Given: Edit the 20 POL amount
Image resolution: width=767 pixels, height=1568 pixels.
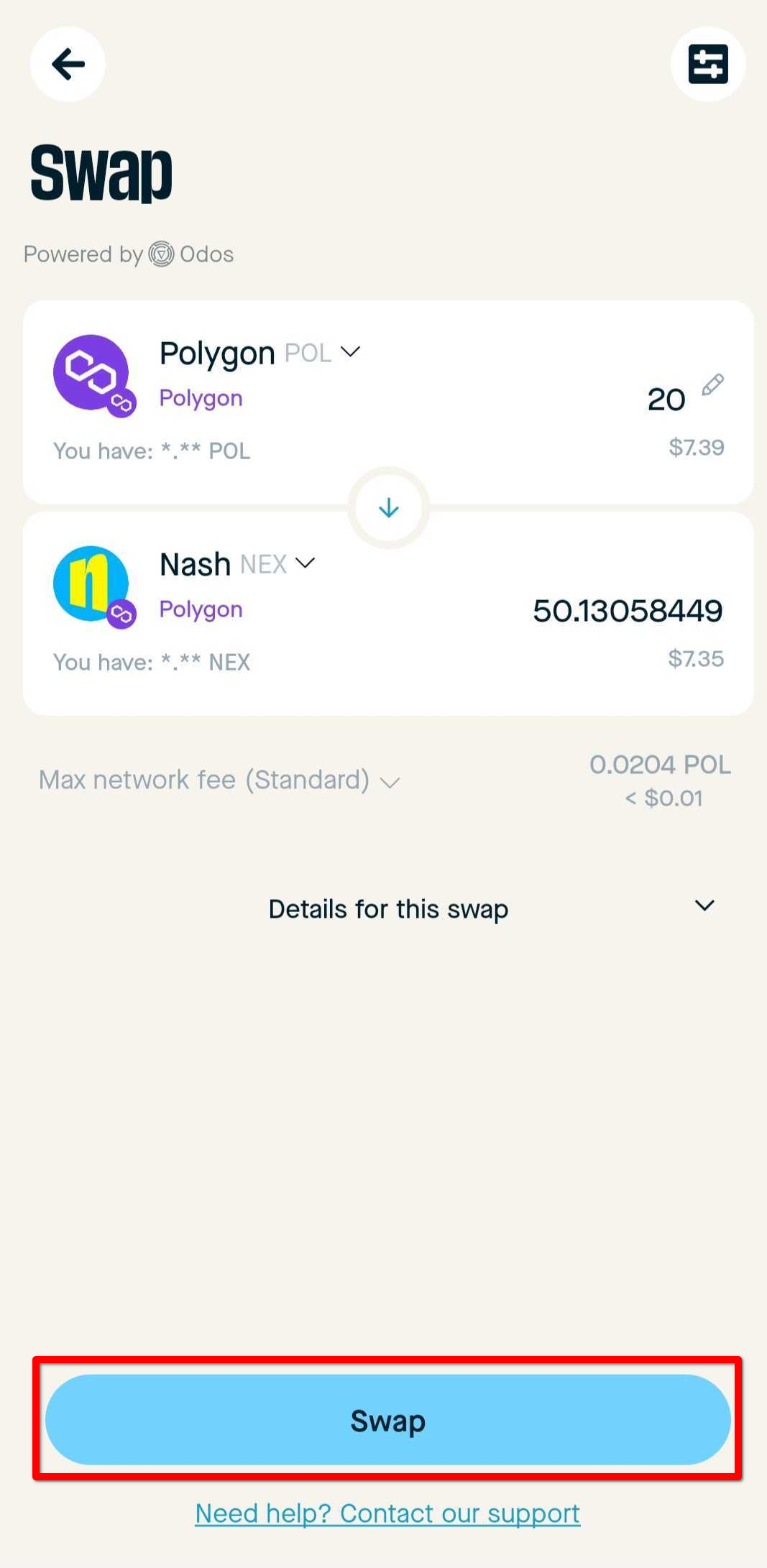Looking at the screenshot, I should 712,386.
